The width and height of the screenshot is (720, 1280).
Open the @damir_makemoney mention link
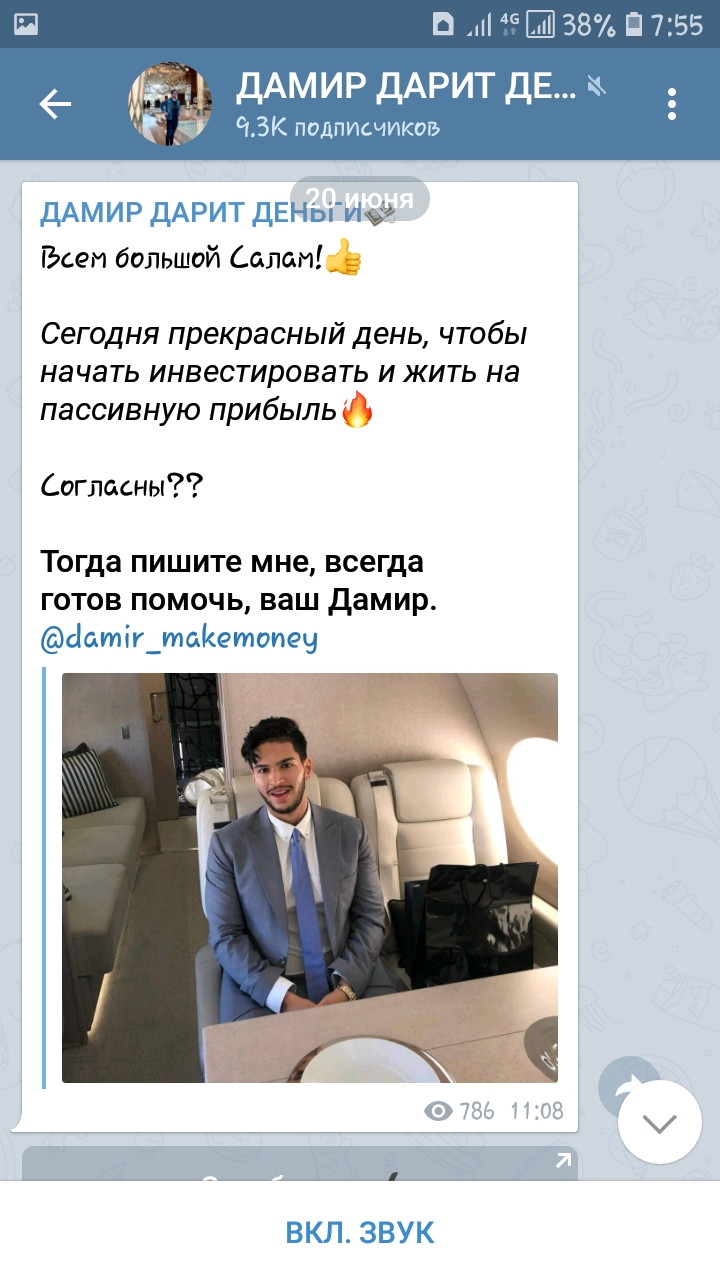coord(179,638)
